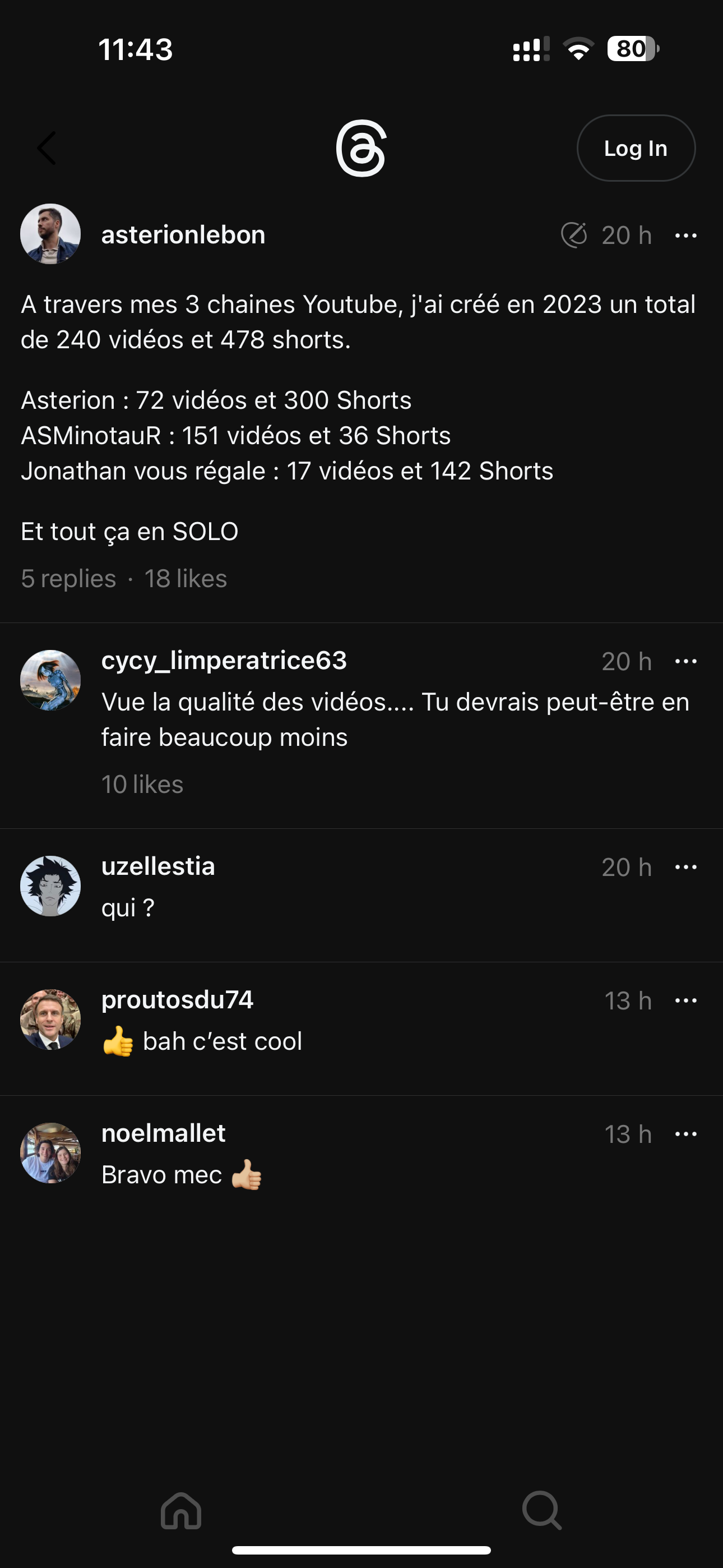
Task: Open asterionlebon's profile from the username
Action: (183, 235)
